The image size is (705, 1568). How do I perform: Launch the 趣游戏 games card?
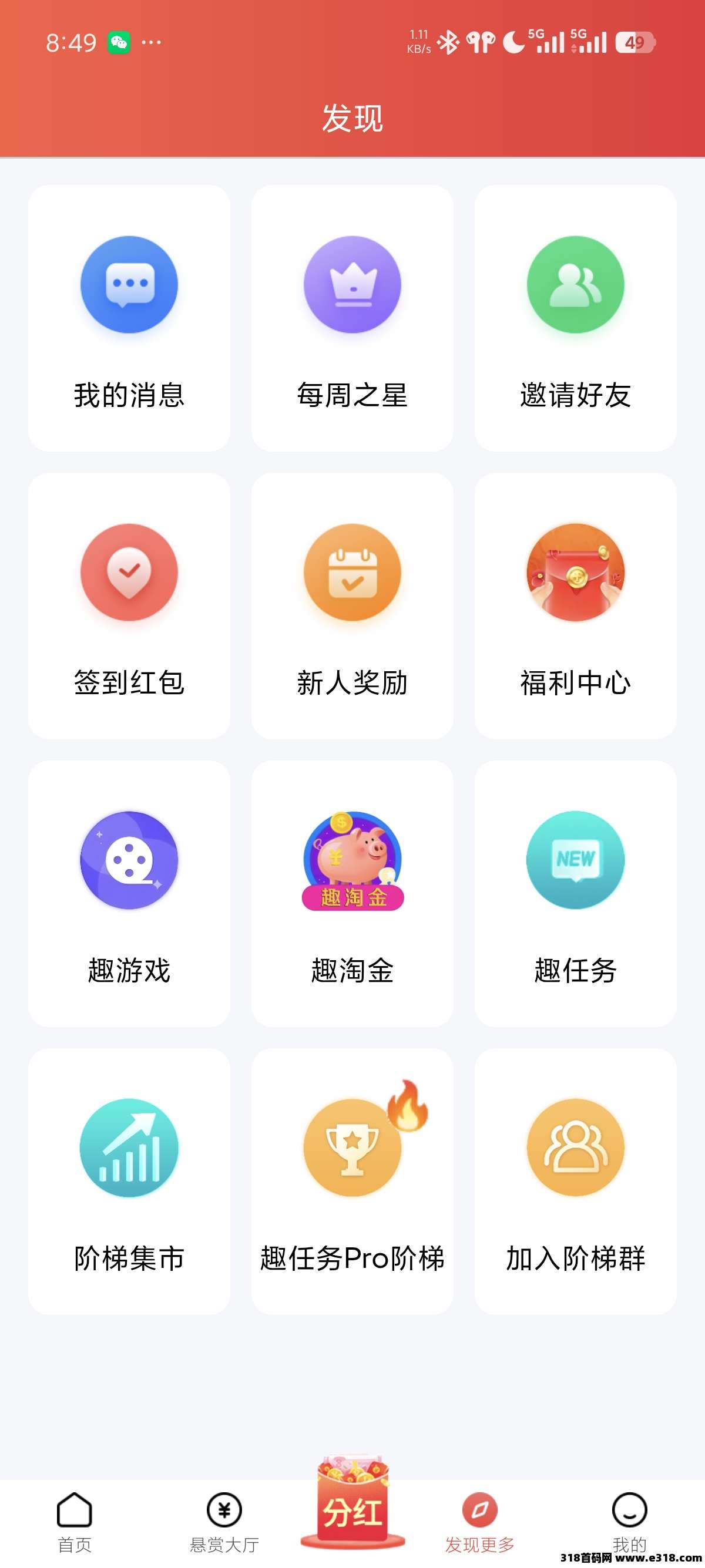click(129, 893)
